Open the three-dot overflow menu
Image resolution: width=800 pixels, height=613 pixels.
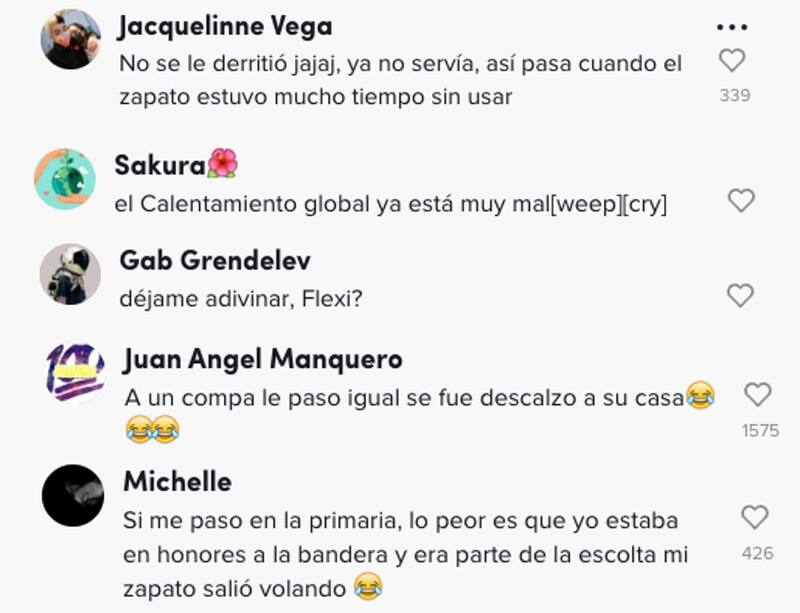click(732, 27)
